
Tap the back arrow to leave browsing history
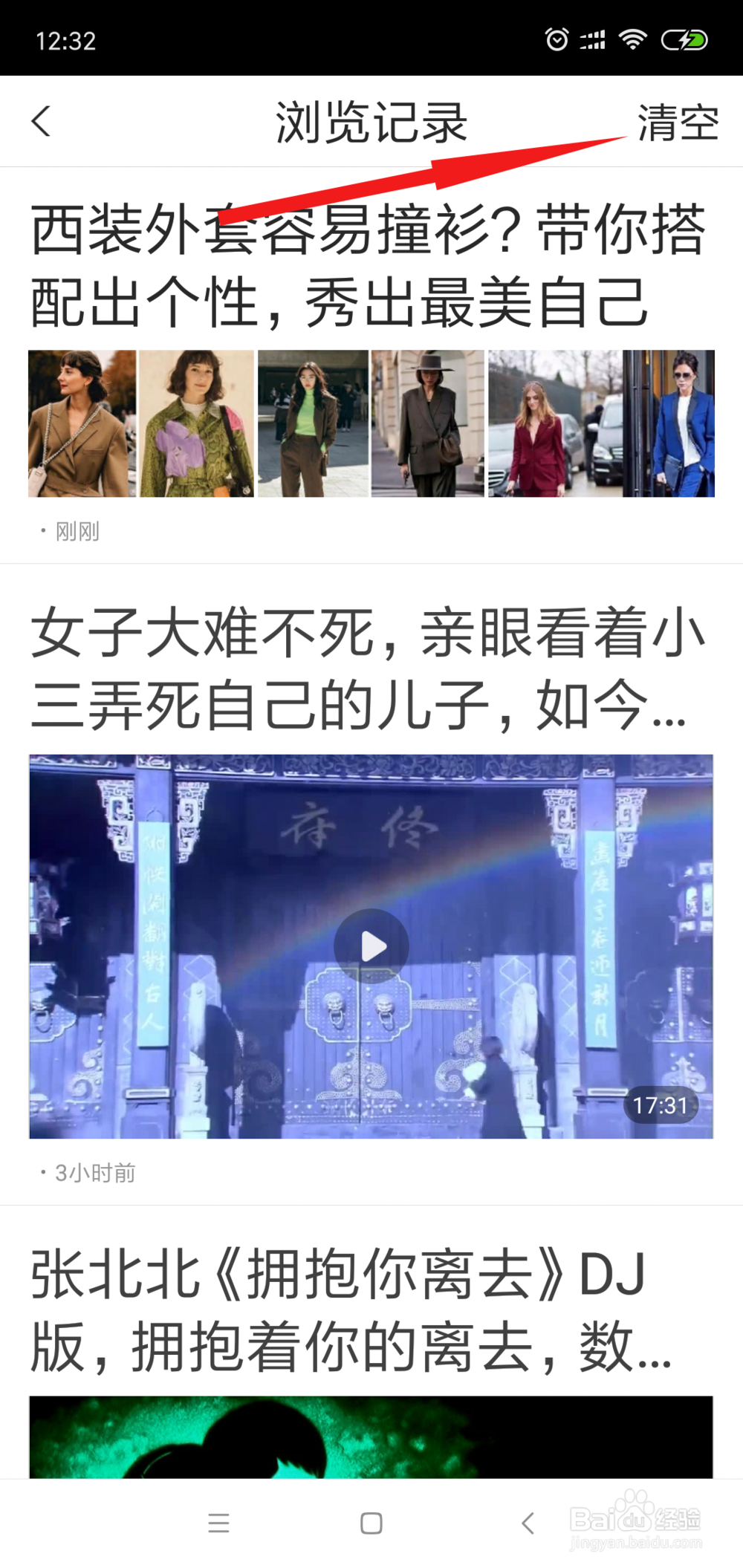pyautogui.click(x=42, y=121)
